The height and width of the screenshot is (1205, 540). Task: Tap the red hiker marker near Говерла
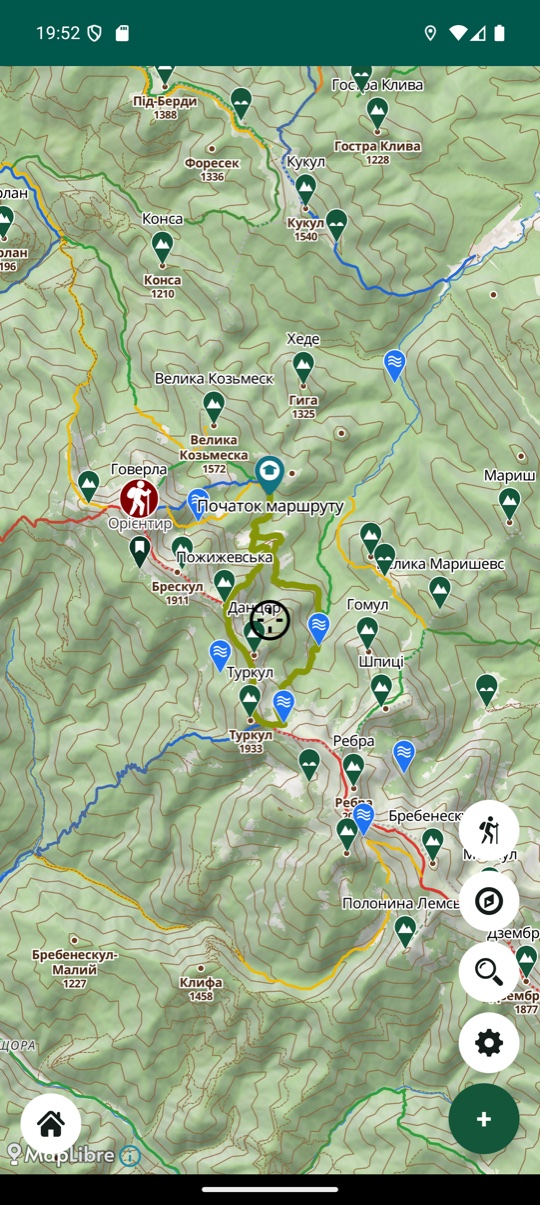[x=139, y=498]
